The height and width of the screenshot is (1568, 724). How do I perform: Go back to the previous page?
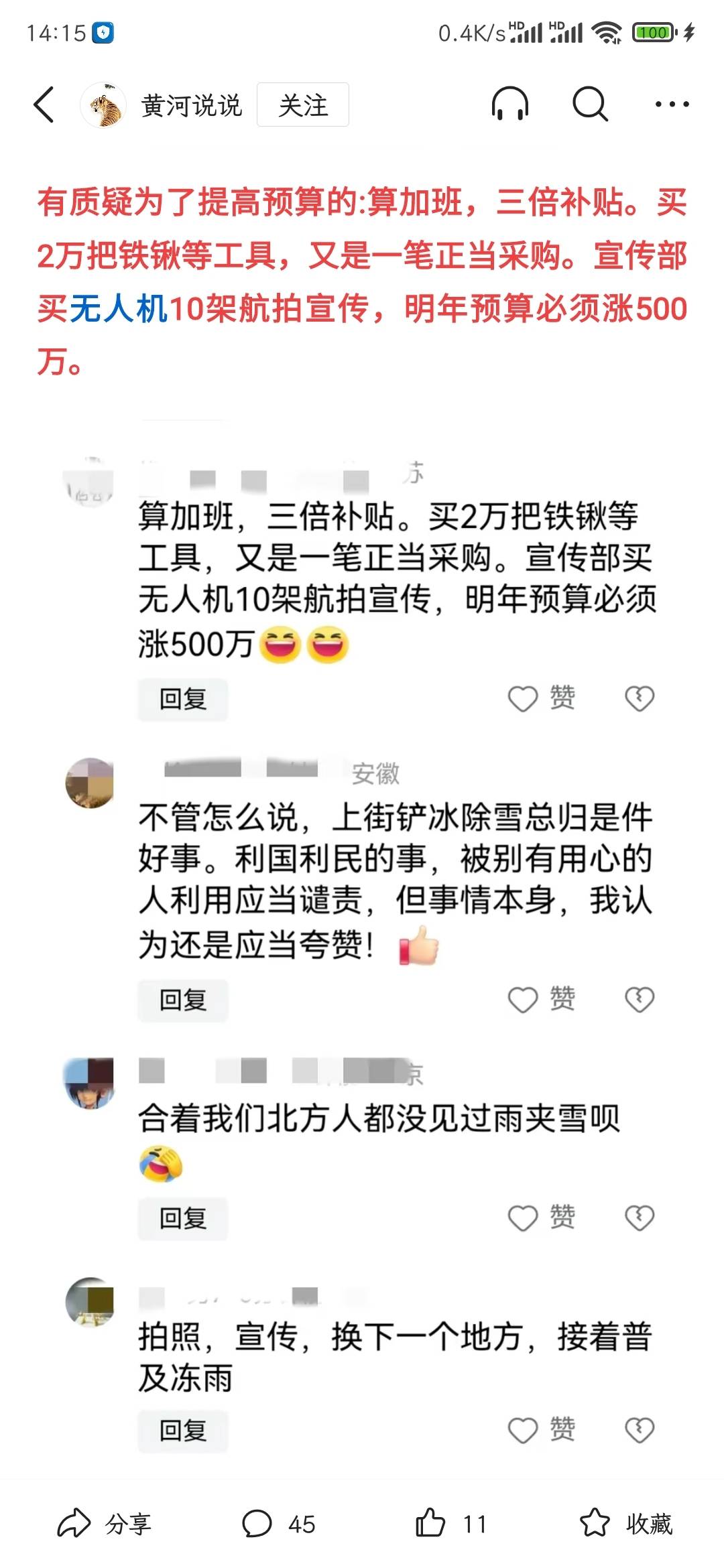(x=44, y=105)
